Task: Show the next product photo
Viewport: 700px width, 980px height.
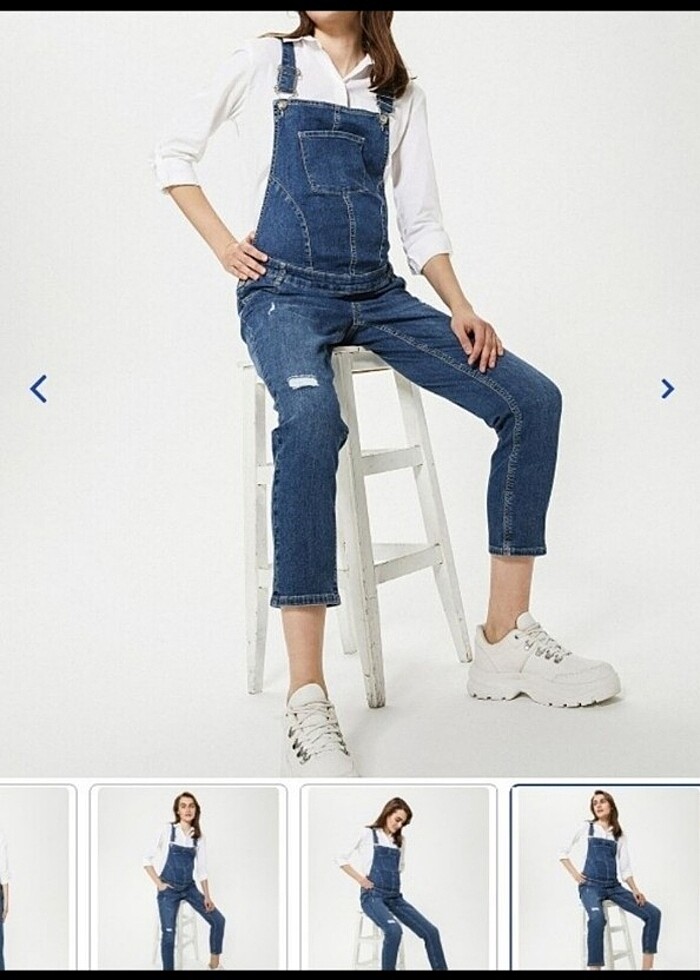Action: coord(667,389)
